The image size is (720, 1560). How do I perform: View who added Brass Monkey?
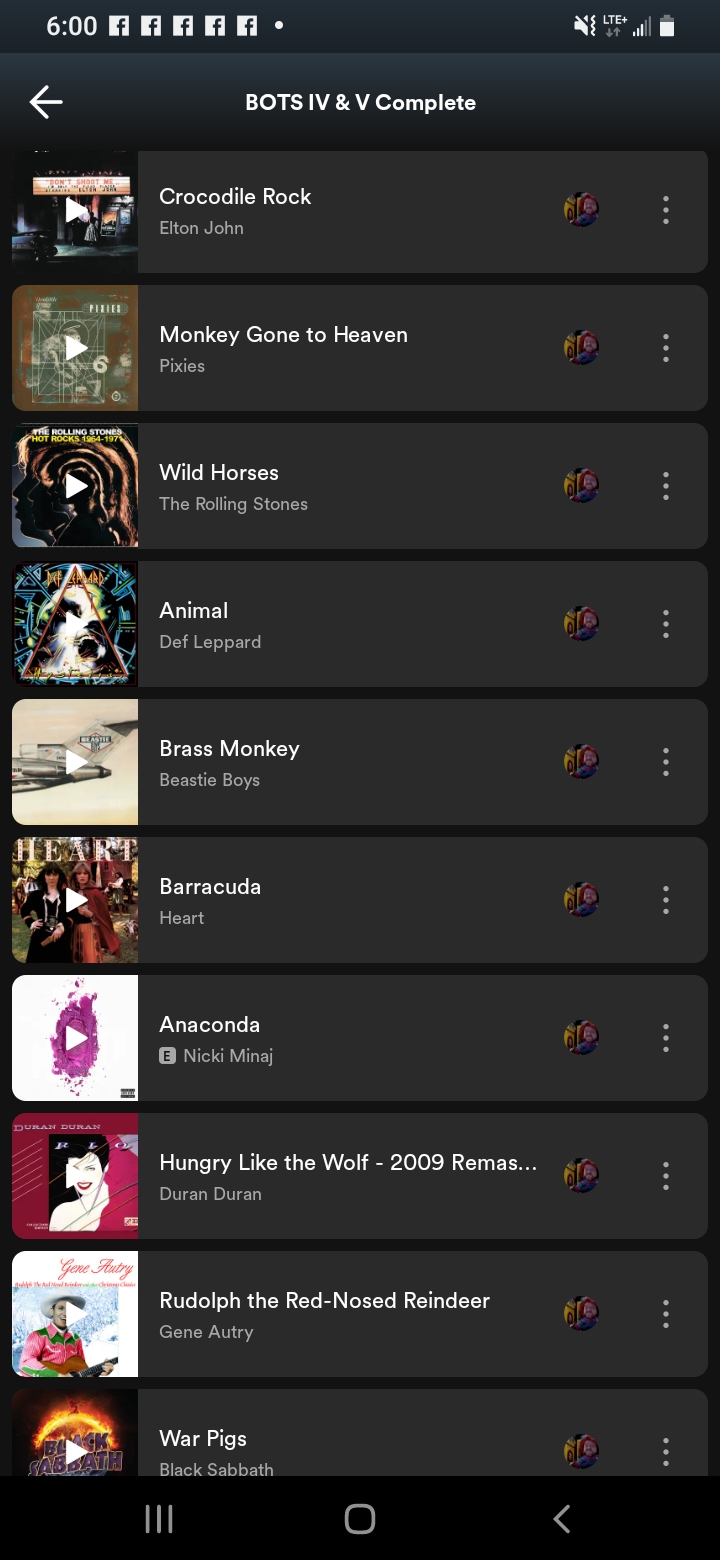(x=581, y=762)
